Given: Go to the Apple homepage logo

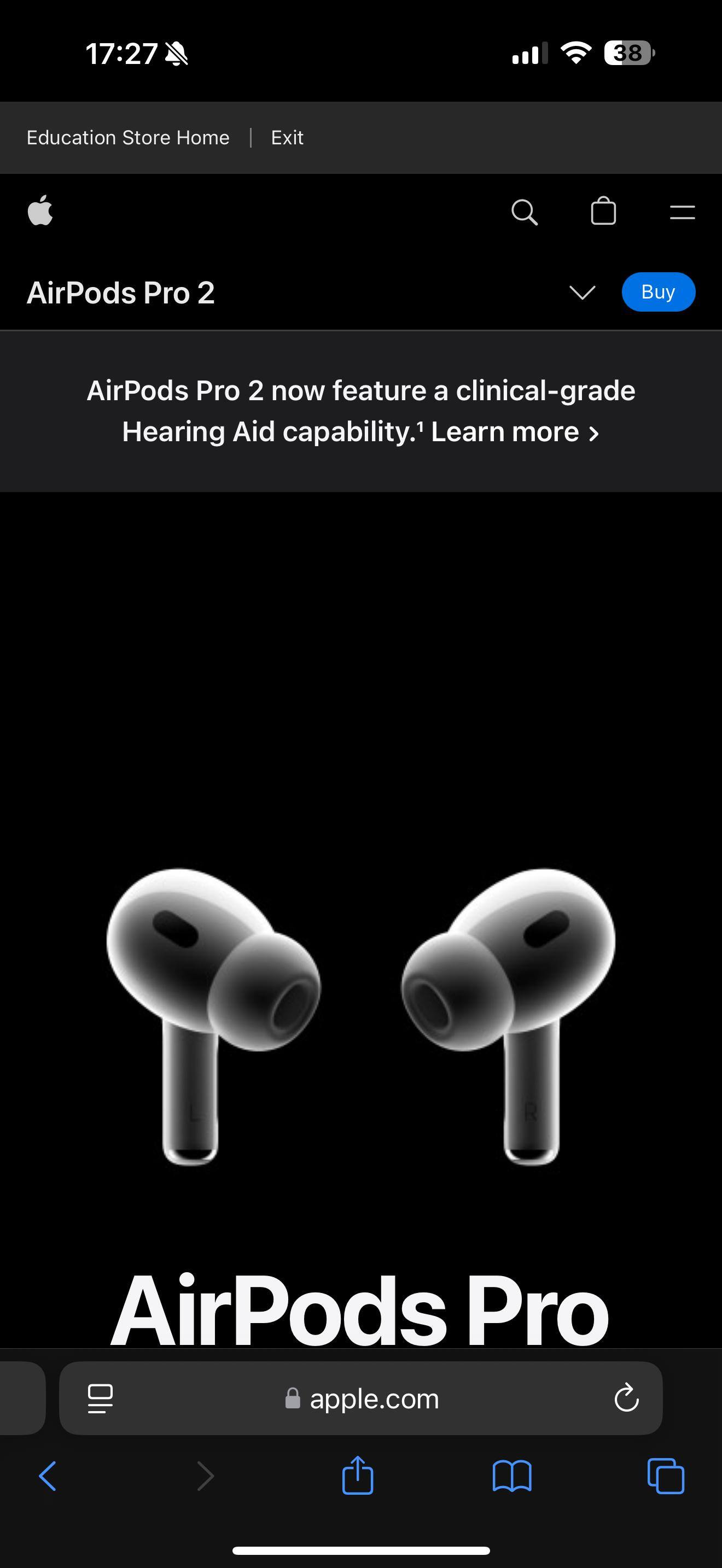Looking at the screenshot, I should pos(40,211).
